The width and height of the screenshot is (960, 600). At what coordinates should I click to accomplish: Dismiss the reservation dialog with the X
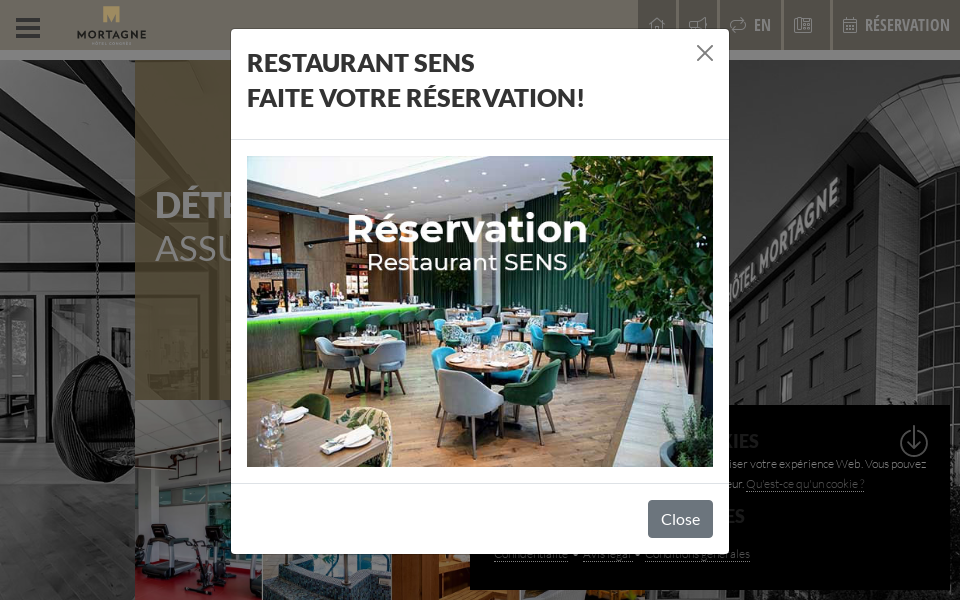tap(705, 53)
